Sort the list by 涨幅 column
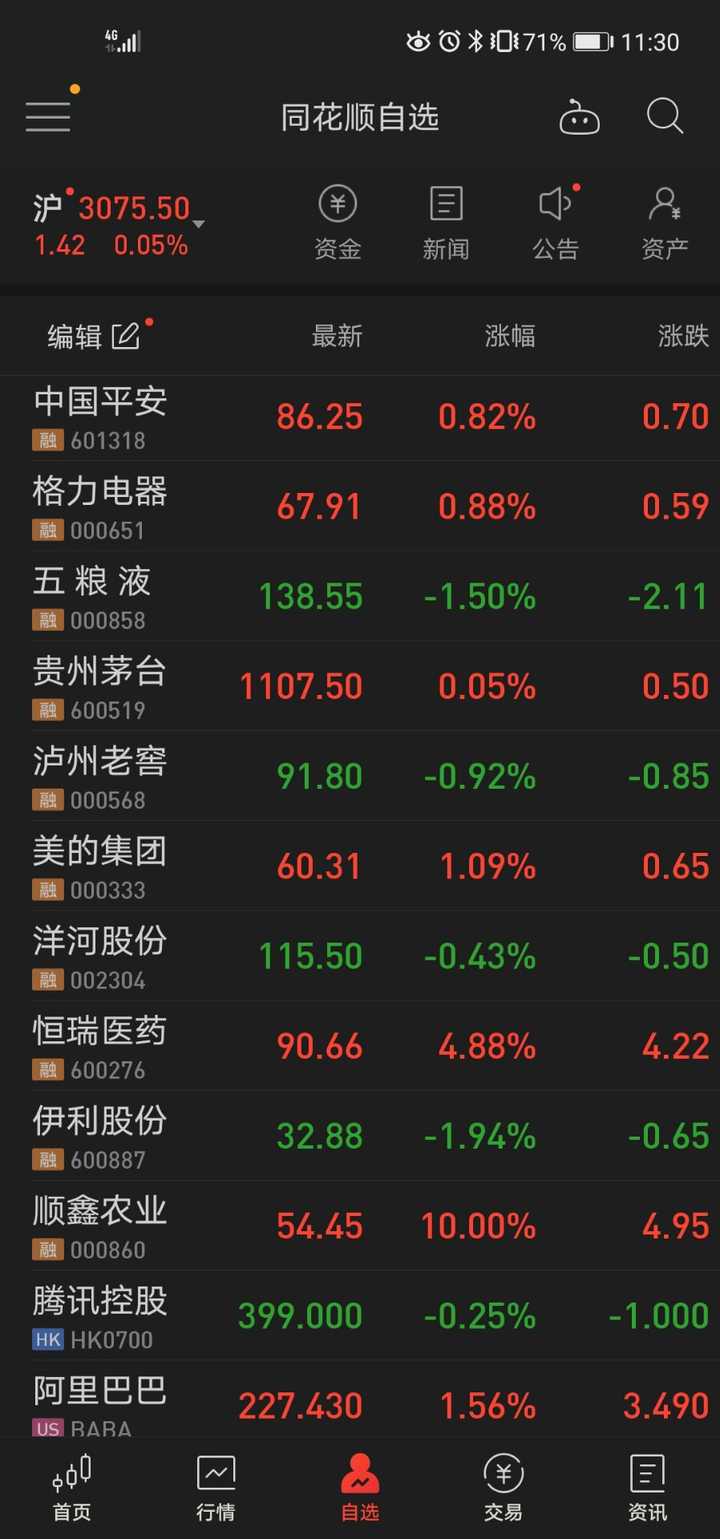 (x=510, y=336)
